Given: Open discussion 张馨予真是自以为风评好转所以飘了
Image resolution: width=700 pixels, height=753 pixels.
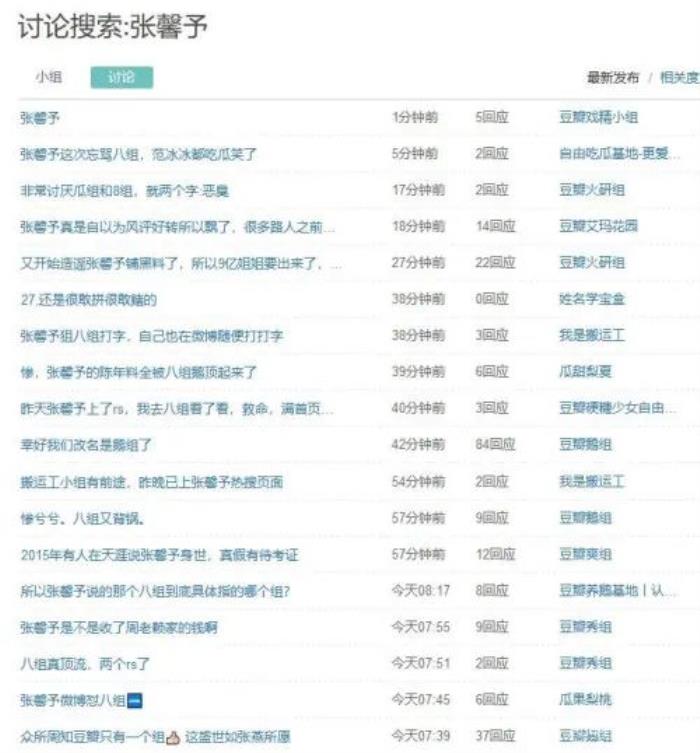Looking at the screenshot, I should 177,226.
